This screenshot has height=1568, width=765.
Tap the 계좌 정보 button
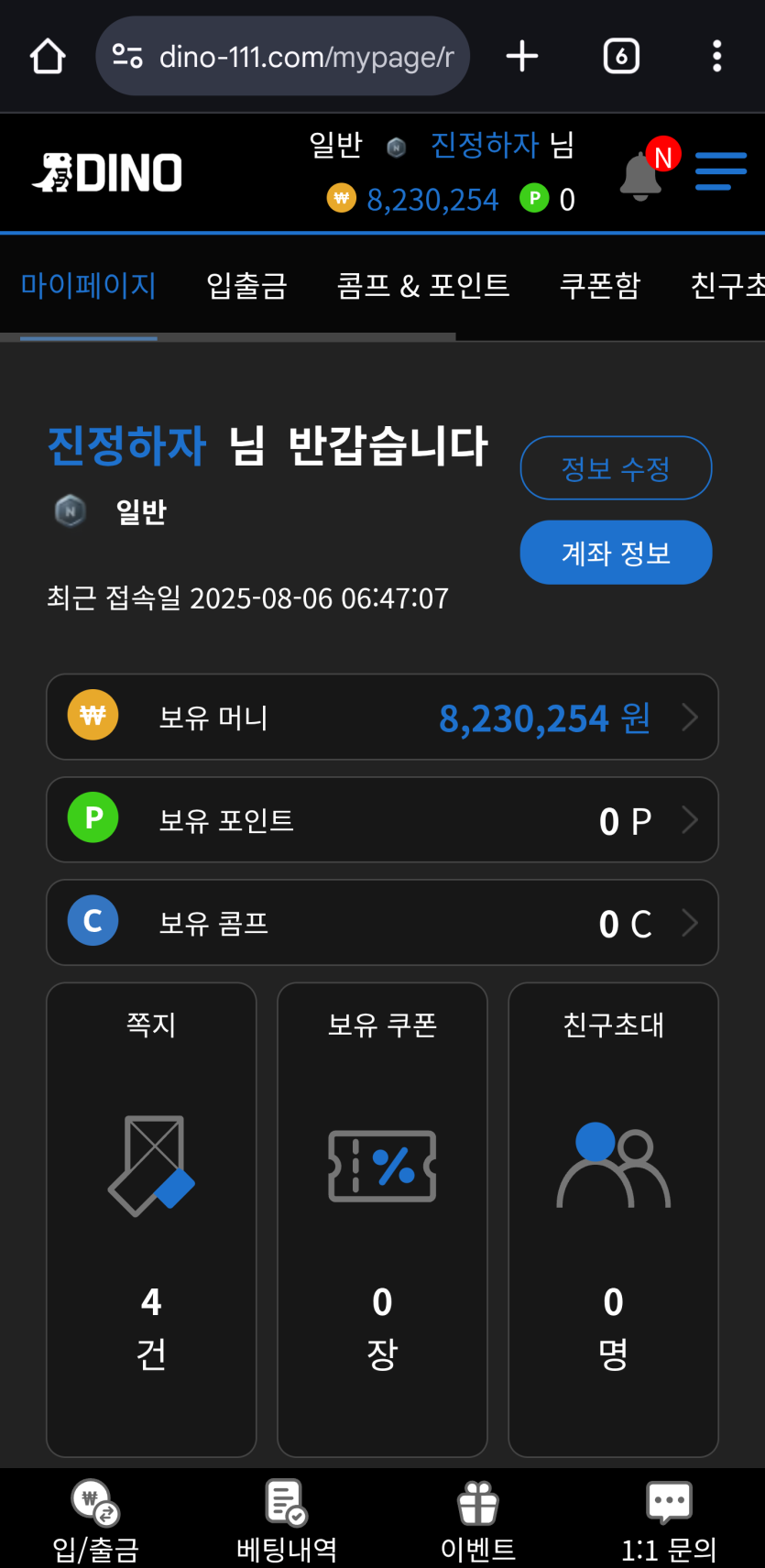[x=616, y=553]
